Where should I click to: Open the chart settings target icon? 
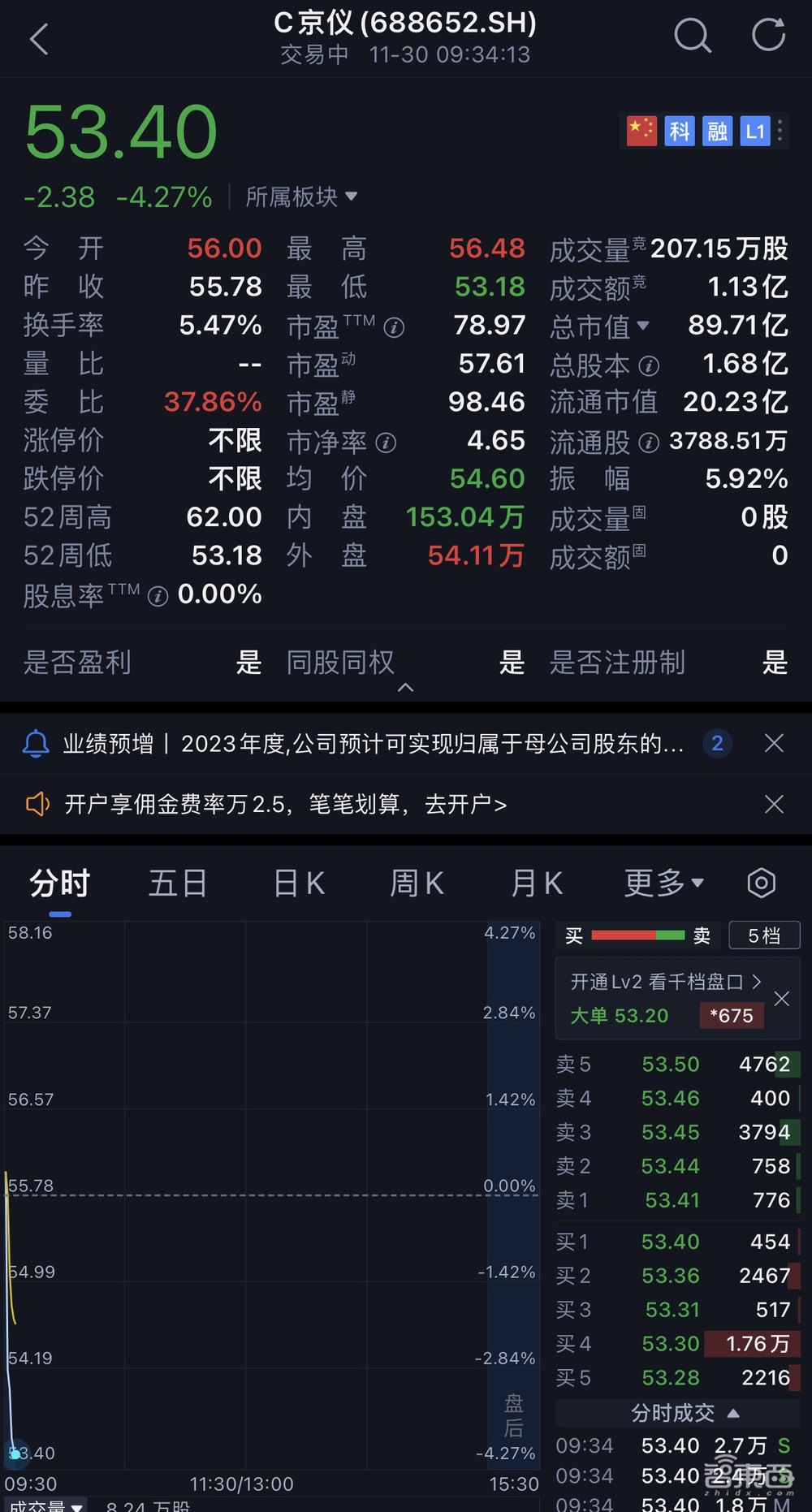(760, 883)
